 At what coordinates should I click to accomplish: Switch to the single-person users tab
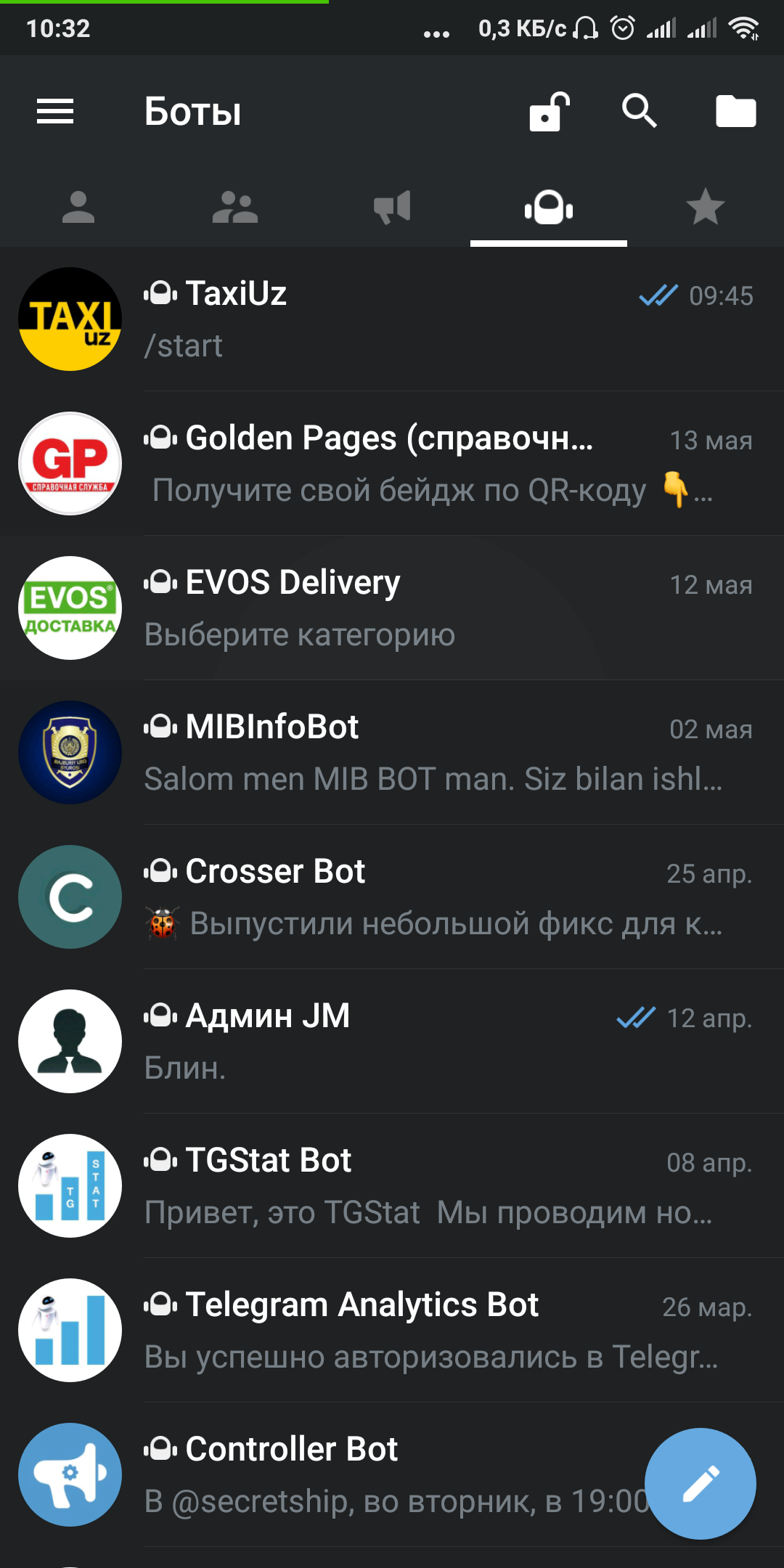78,208
